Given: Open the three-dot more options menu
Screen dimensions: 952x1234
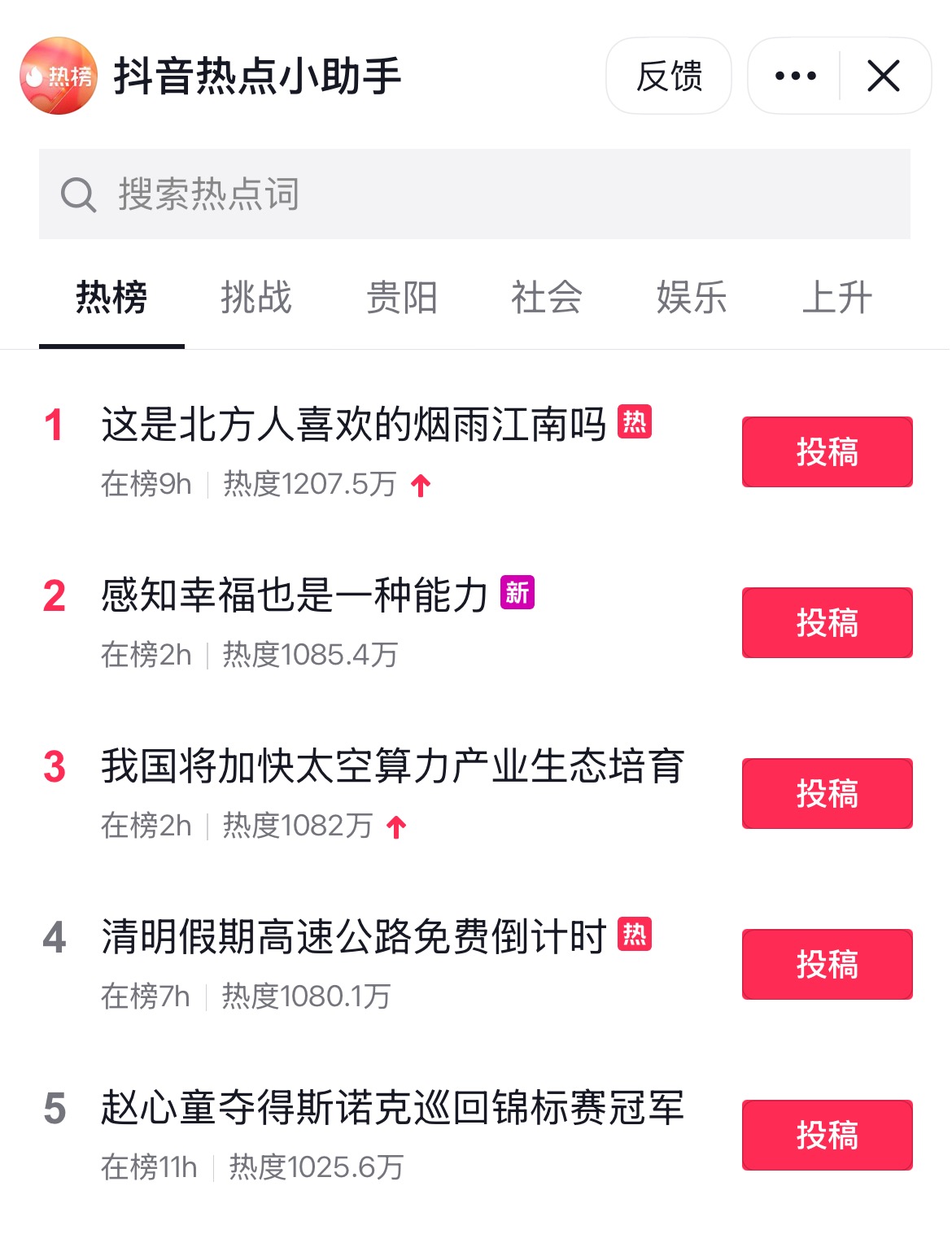Looking at the screenshot, I should point(795,76).
